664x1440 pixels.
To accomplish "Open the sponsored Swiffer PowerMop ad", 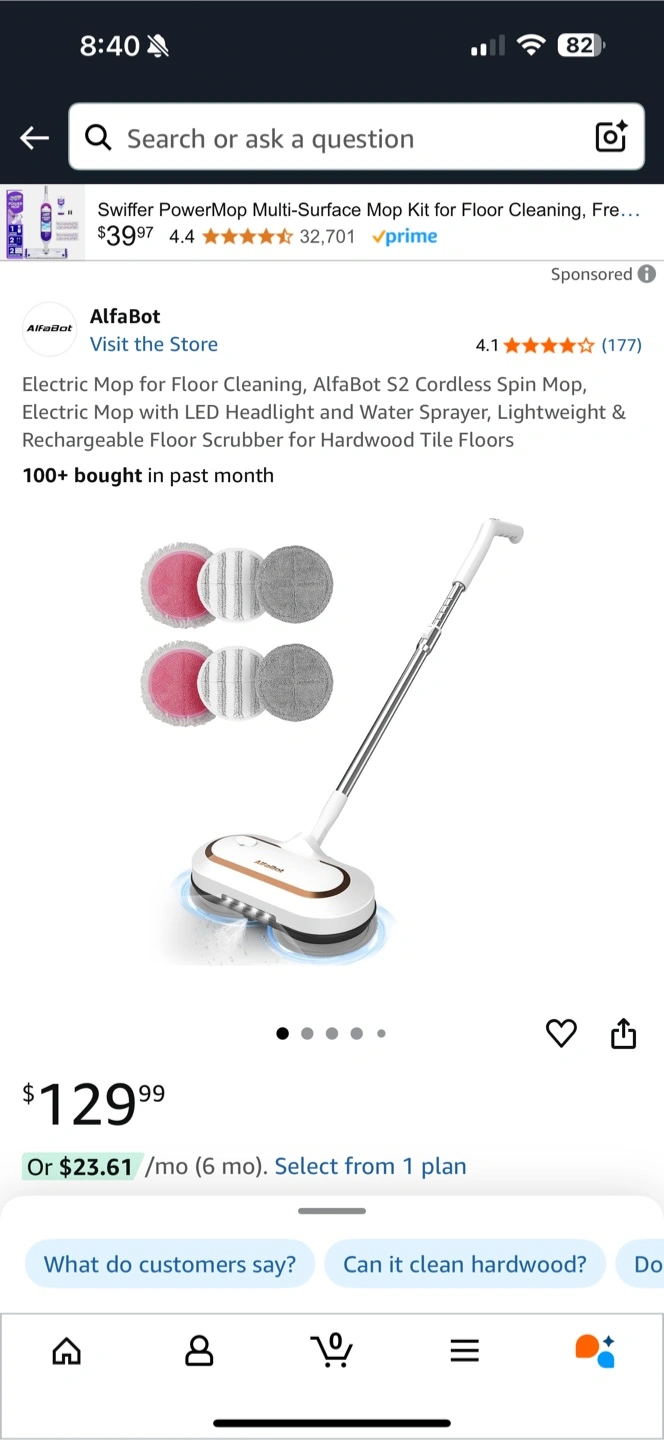I will pyautogui.click(x=332, y=222).
